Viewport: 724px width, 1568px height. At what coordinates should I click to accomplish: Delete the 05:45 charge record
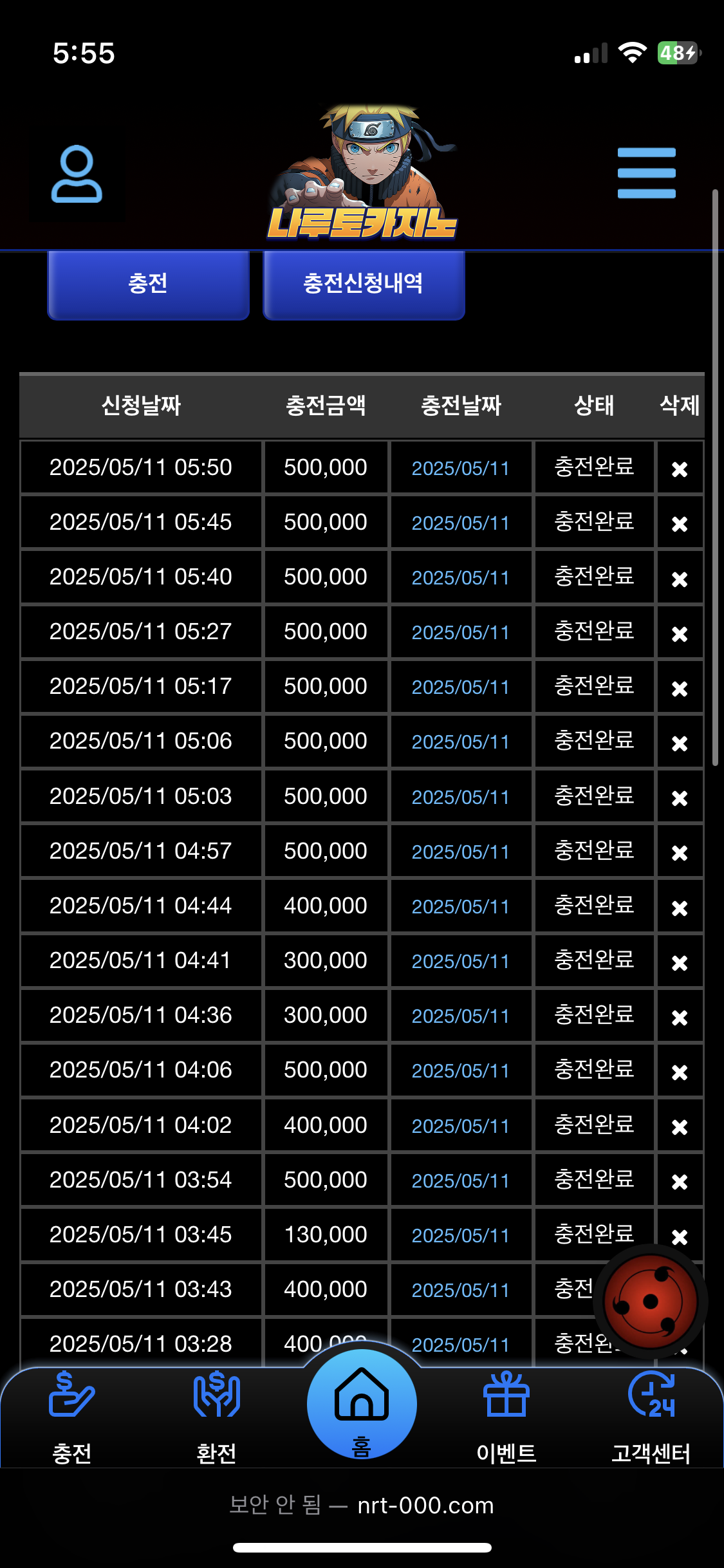pyautogui.click(x=680, y=523)
